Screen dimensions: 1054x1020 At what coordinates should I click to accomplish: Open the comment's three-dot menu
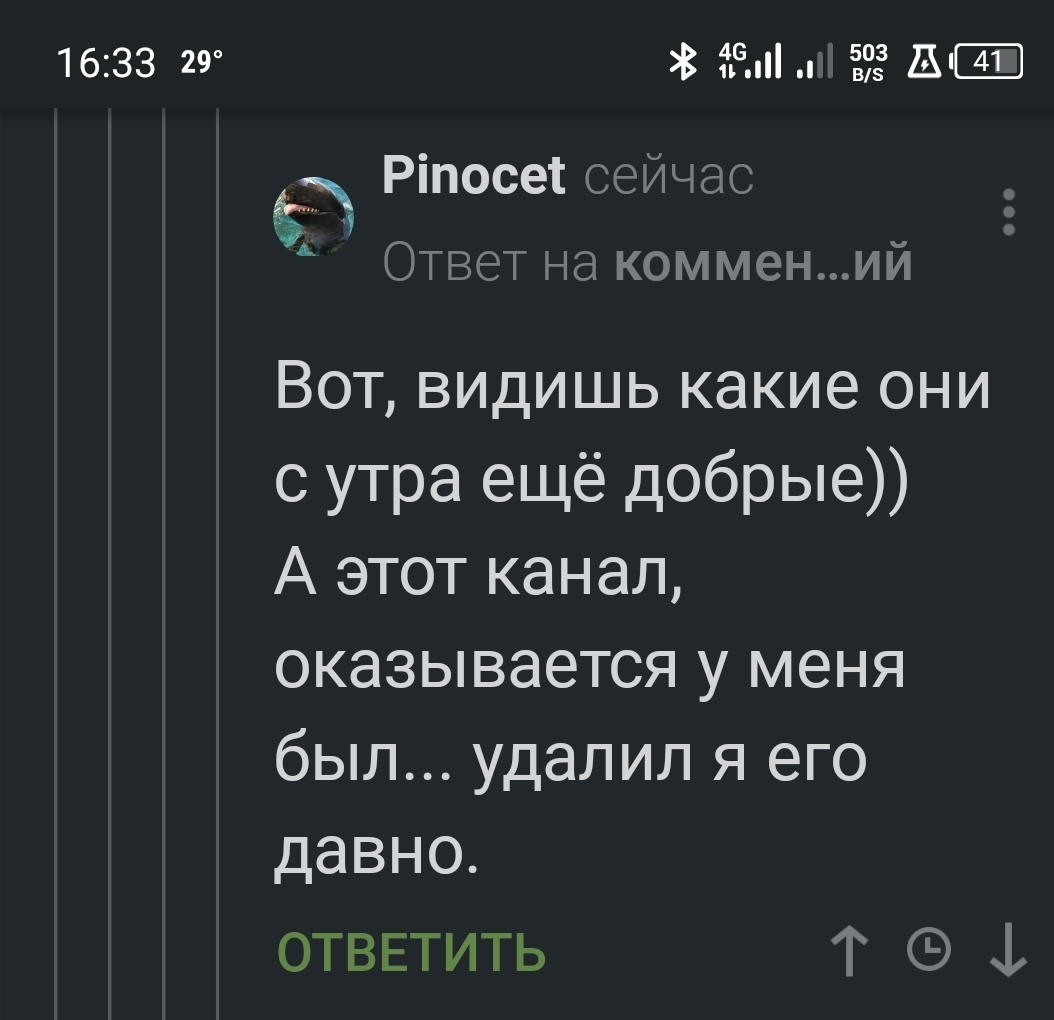(x=1008, y=212)
